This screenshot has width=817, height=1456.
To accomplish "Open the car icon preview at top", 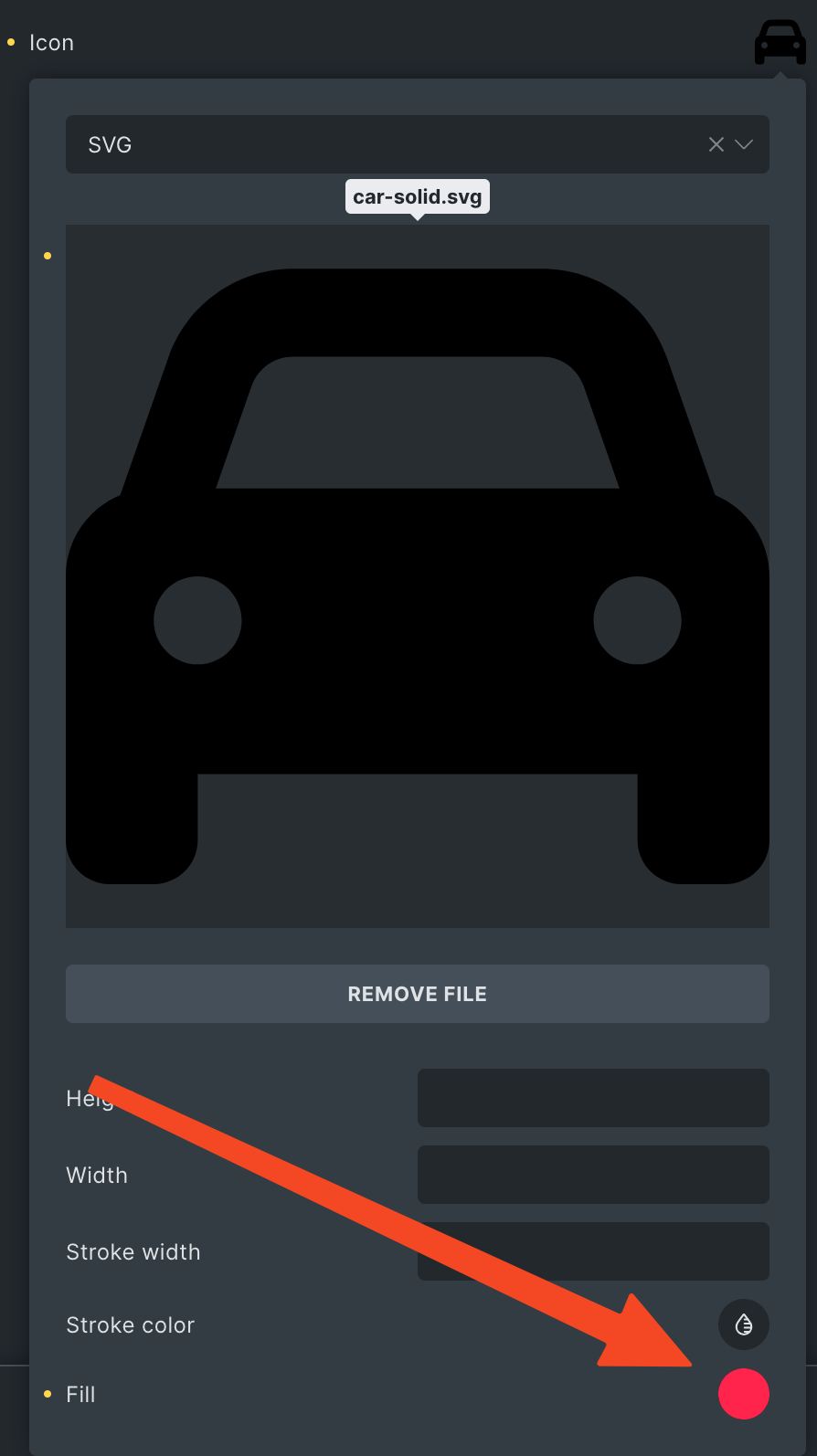I will [780, 42].
